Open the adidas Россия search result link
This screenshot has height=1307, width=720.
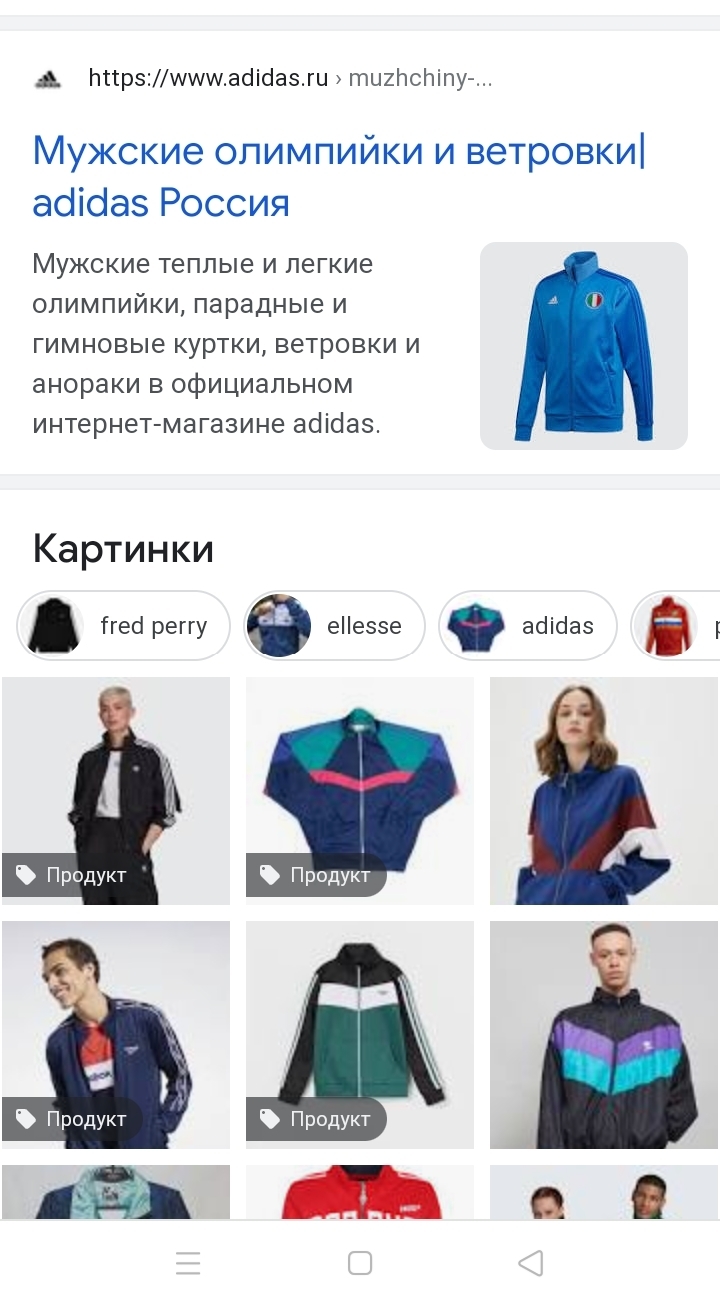pyautogui.click(x=339, y=177)
